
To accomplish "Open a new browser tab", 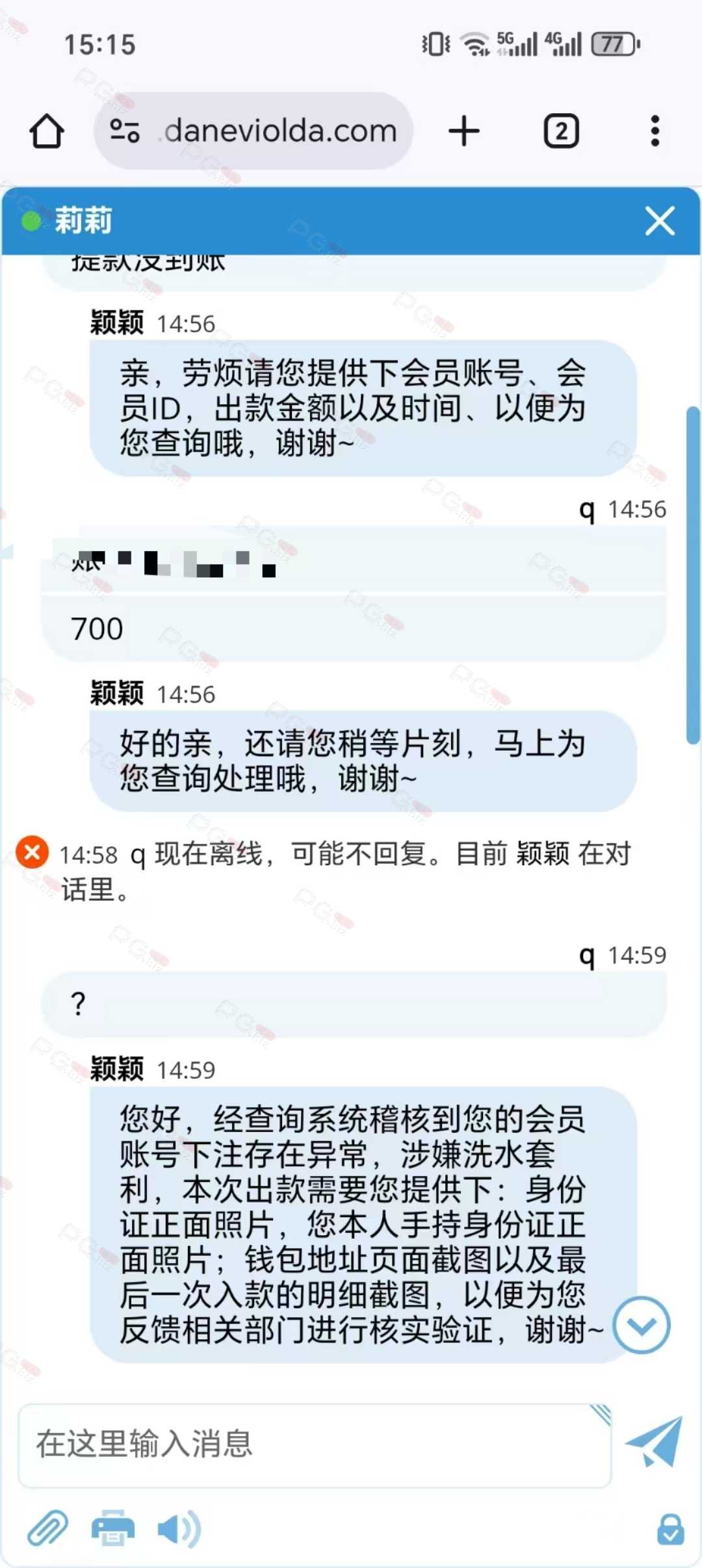I will (464, 131).
